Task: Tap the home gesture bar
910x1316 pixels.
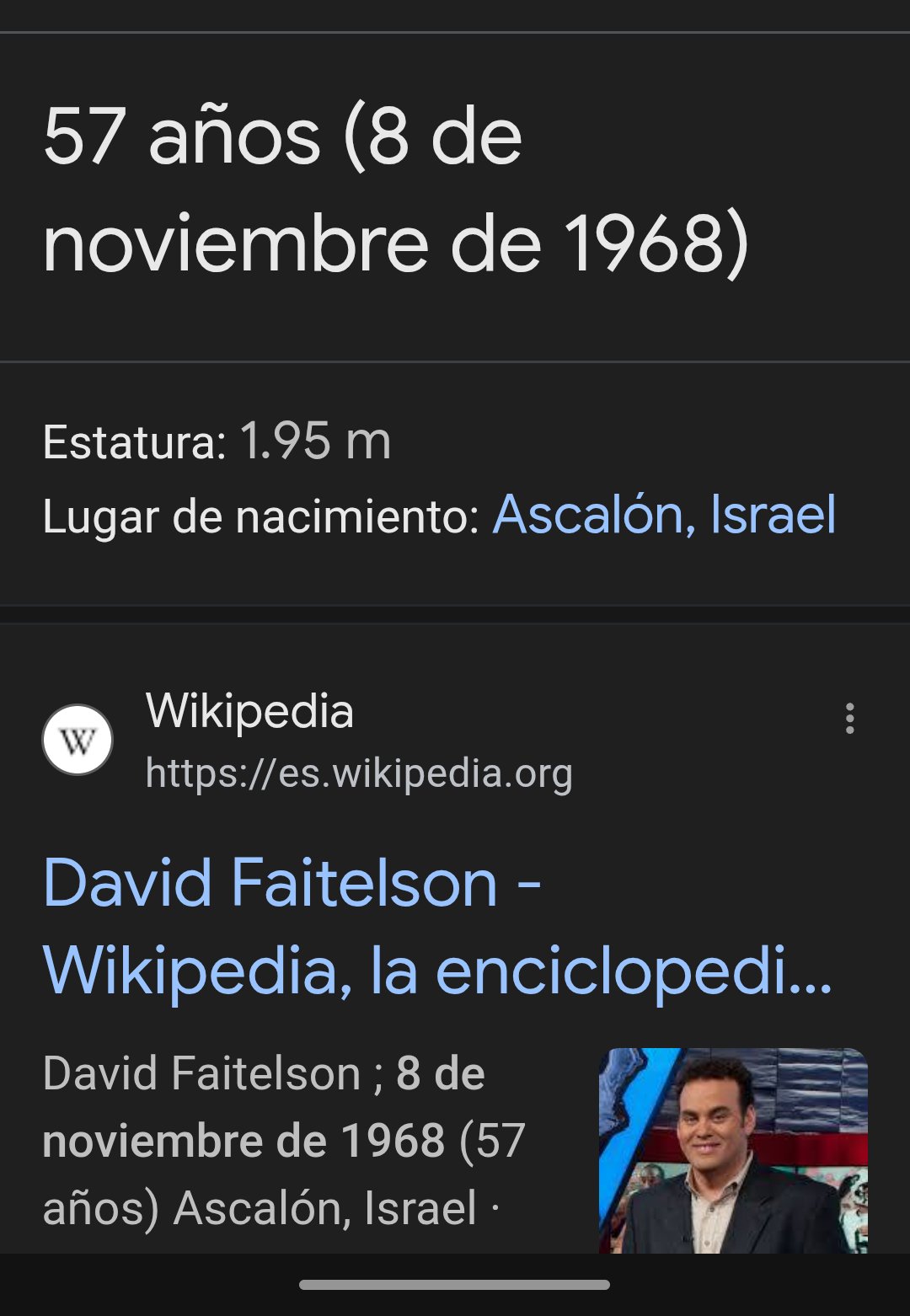Action: (x=454, y=1285)
